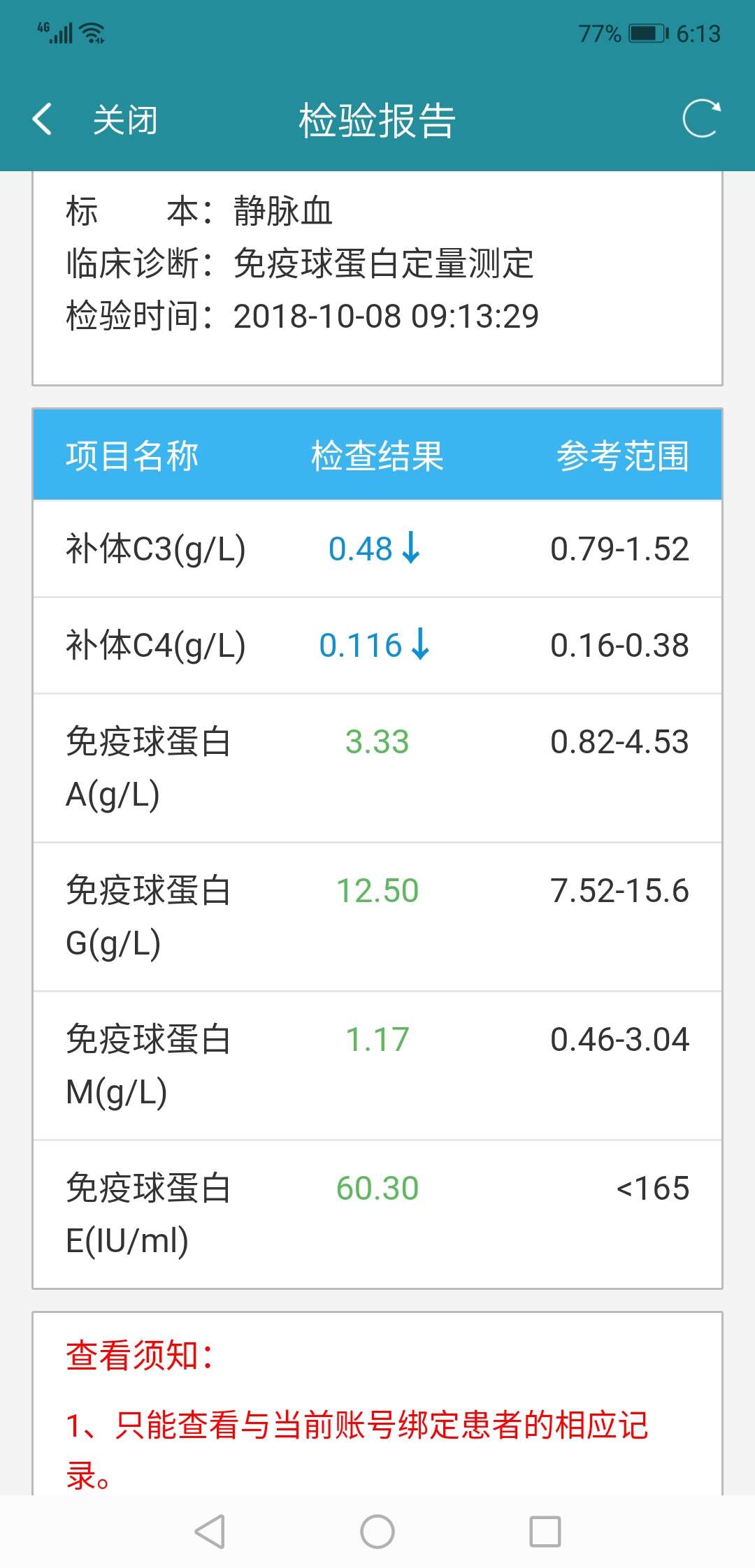
Task: Select the 补体C3 result row
Action: point(377,551)
